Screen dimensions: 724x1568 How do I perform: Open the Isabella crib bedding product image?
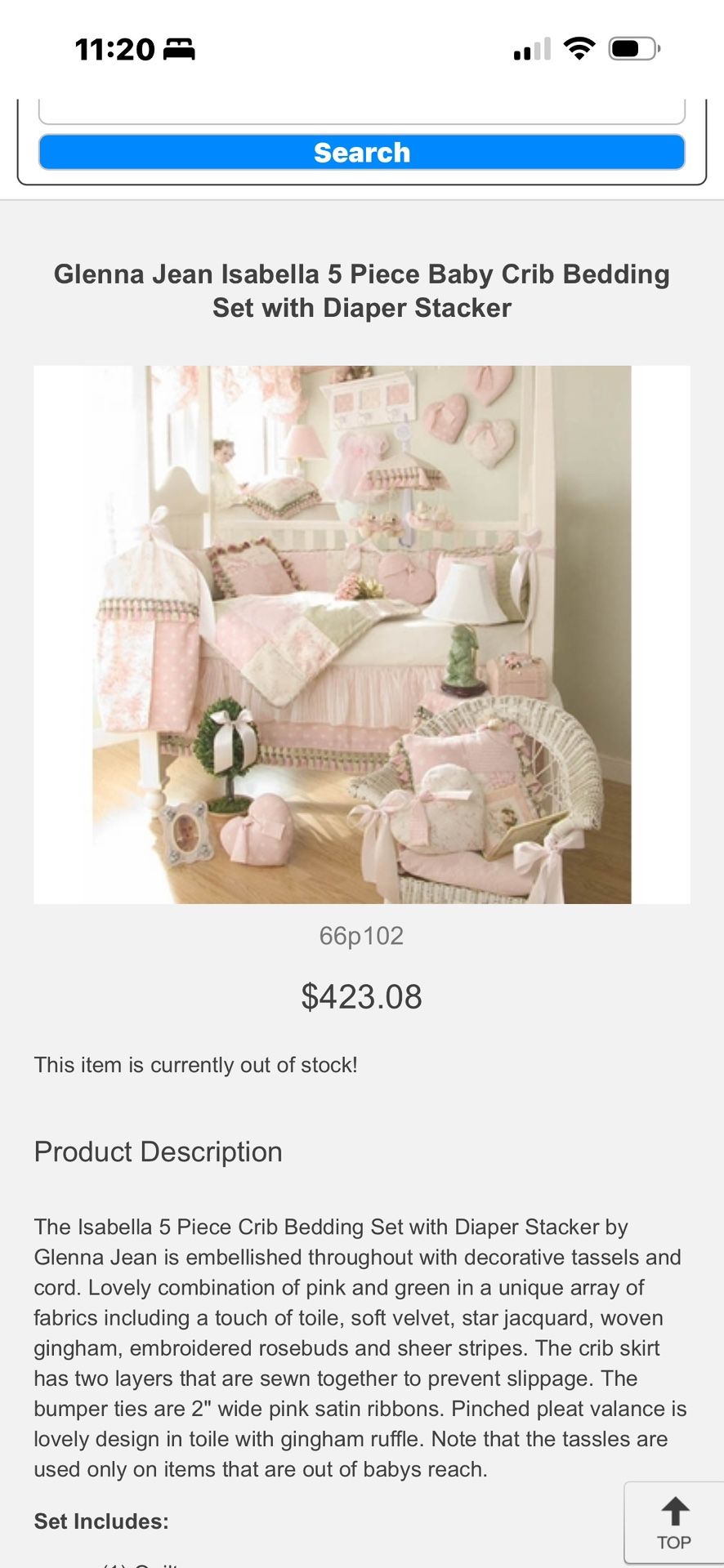(x=361, y=635)
